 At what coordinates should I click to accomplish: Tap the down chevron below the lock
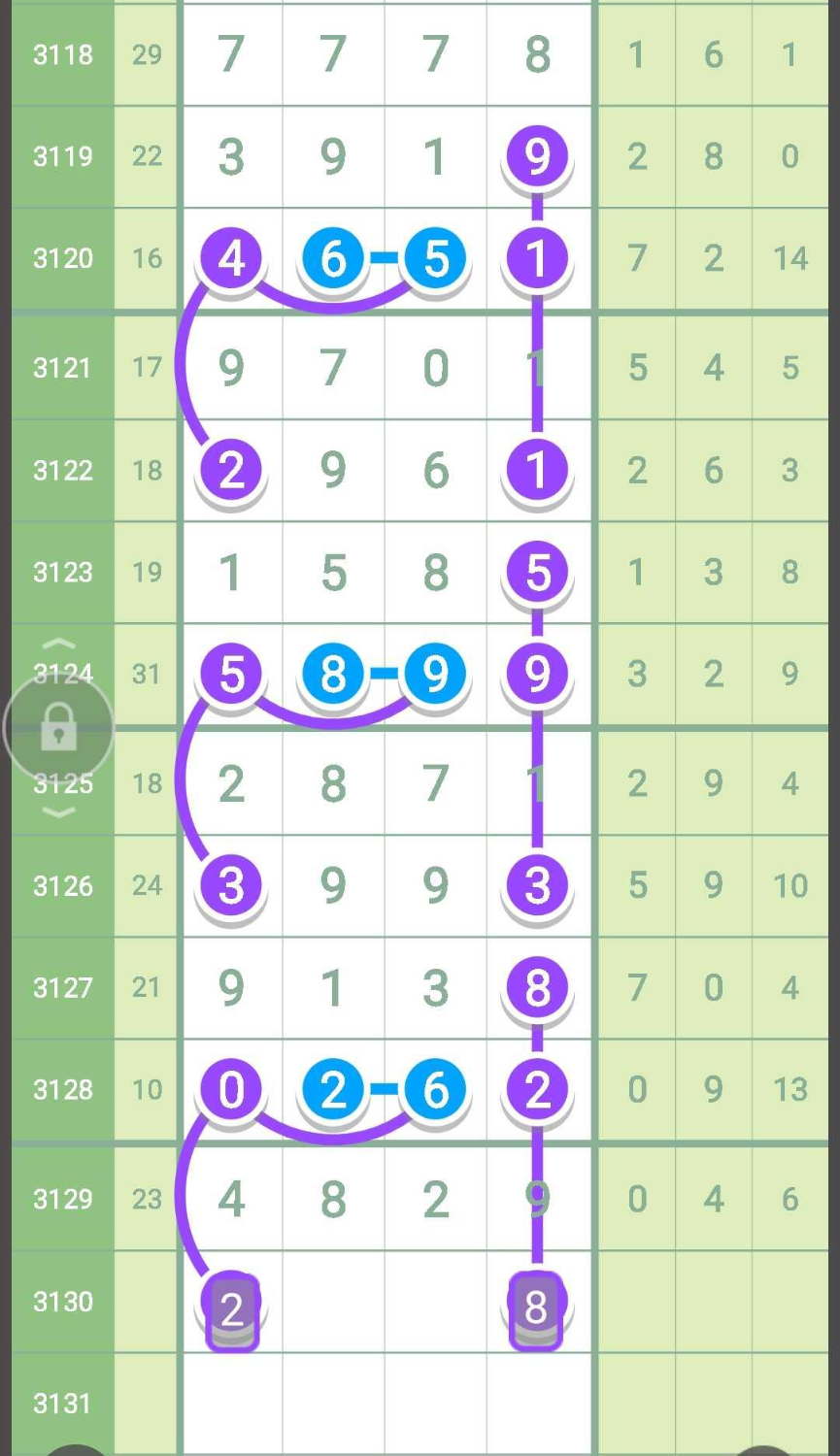pyautogui.click(x=59, y=811)
